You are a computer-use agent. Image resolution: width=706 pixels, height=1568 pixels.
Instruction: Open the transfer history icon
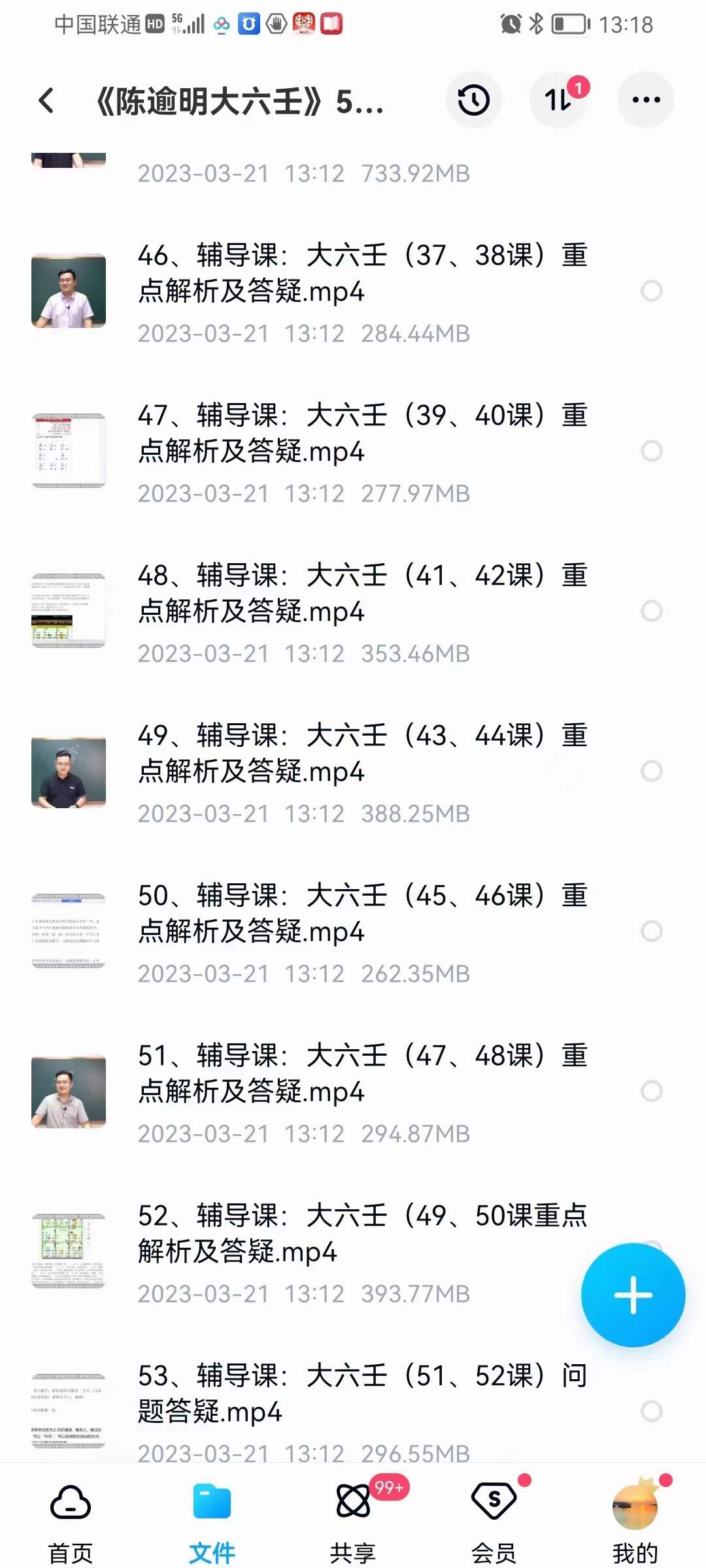473,99
